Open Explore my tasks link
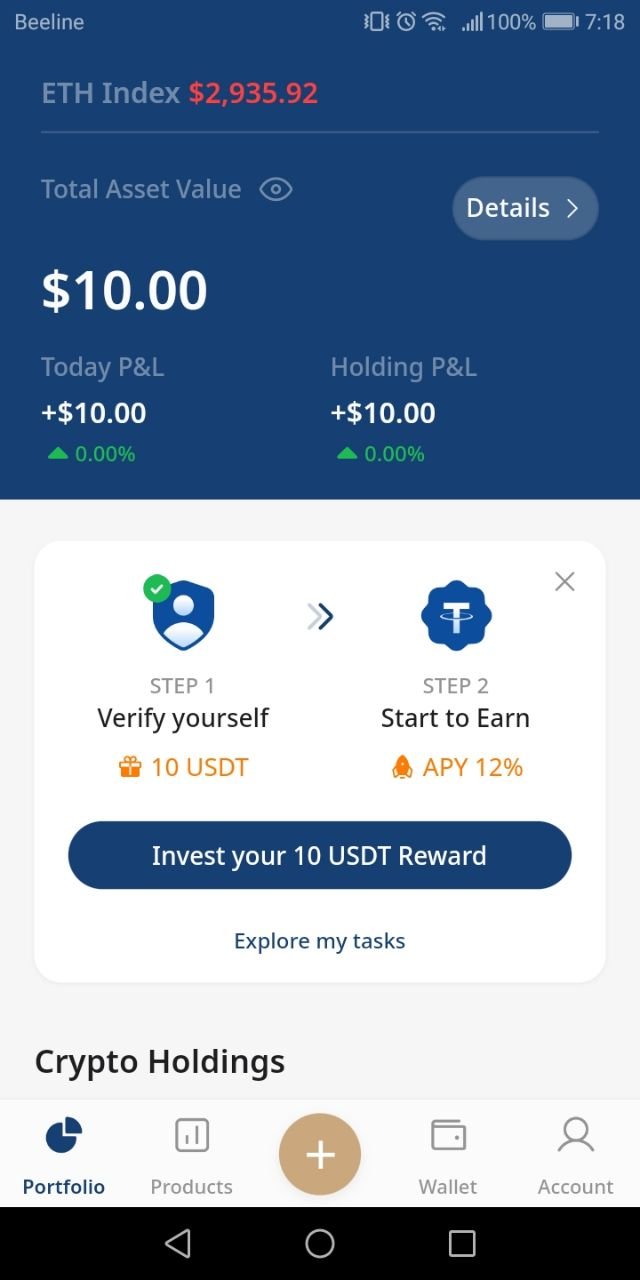The width and height of the screenshot is (640, 1280). [x=320, y=941]
